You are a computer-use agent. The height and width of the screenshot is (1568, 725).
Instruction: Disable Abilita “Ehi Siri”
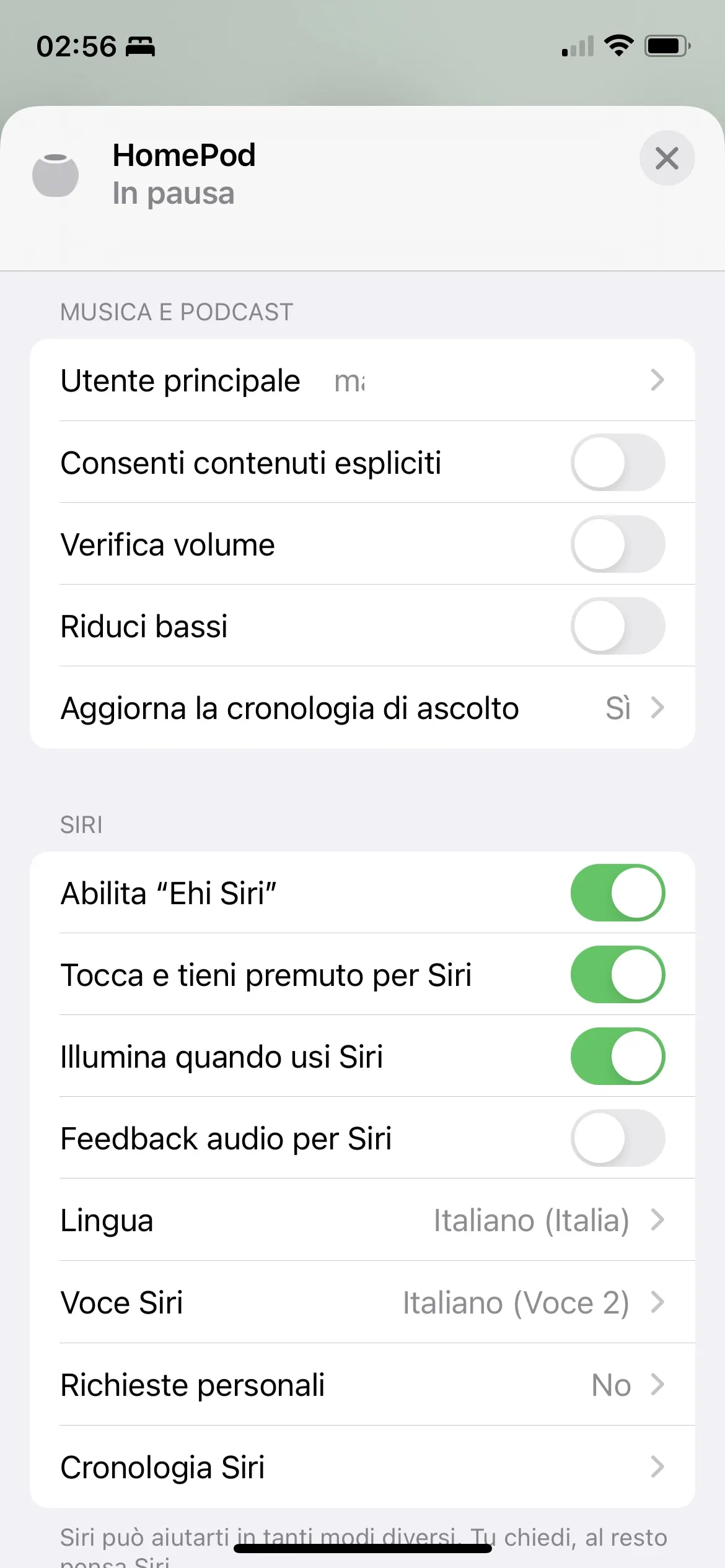click(617, 892)
